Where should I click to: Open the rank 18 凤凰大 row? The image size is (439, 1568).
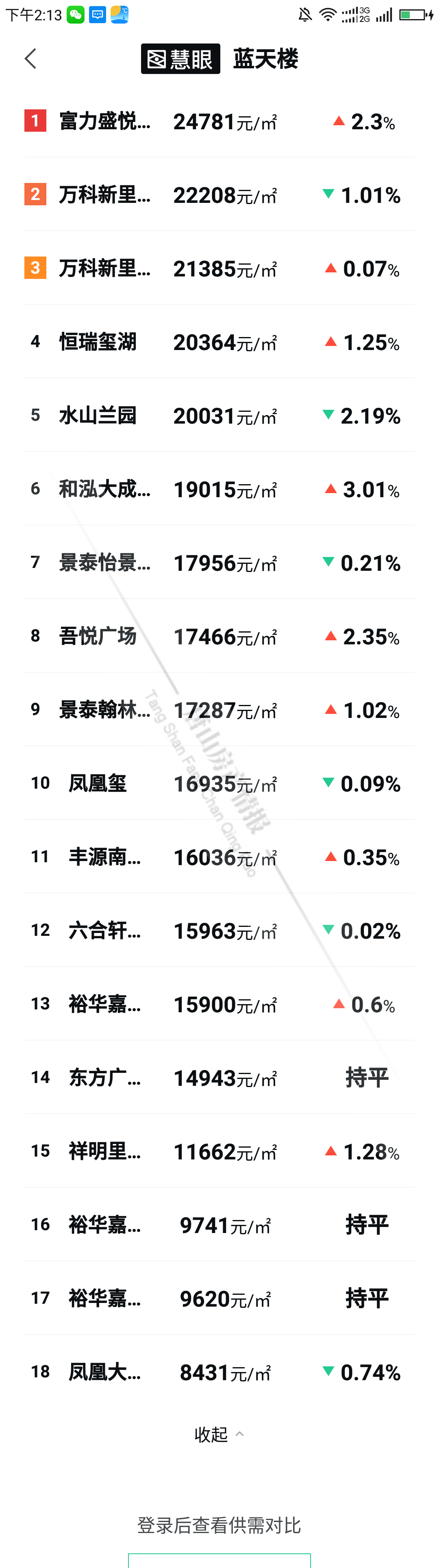104,1372
